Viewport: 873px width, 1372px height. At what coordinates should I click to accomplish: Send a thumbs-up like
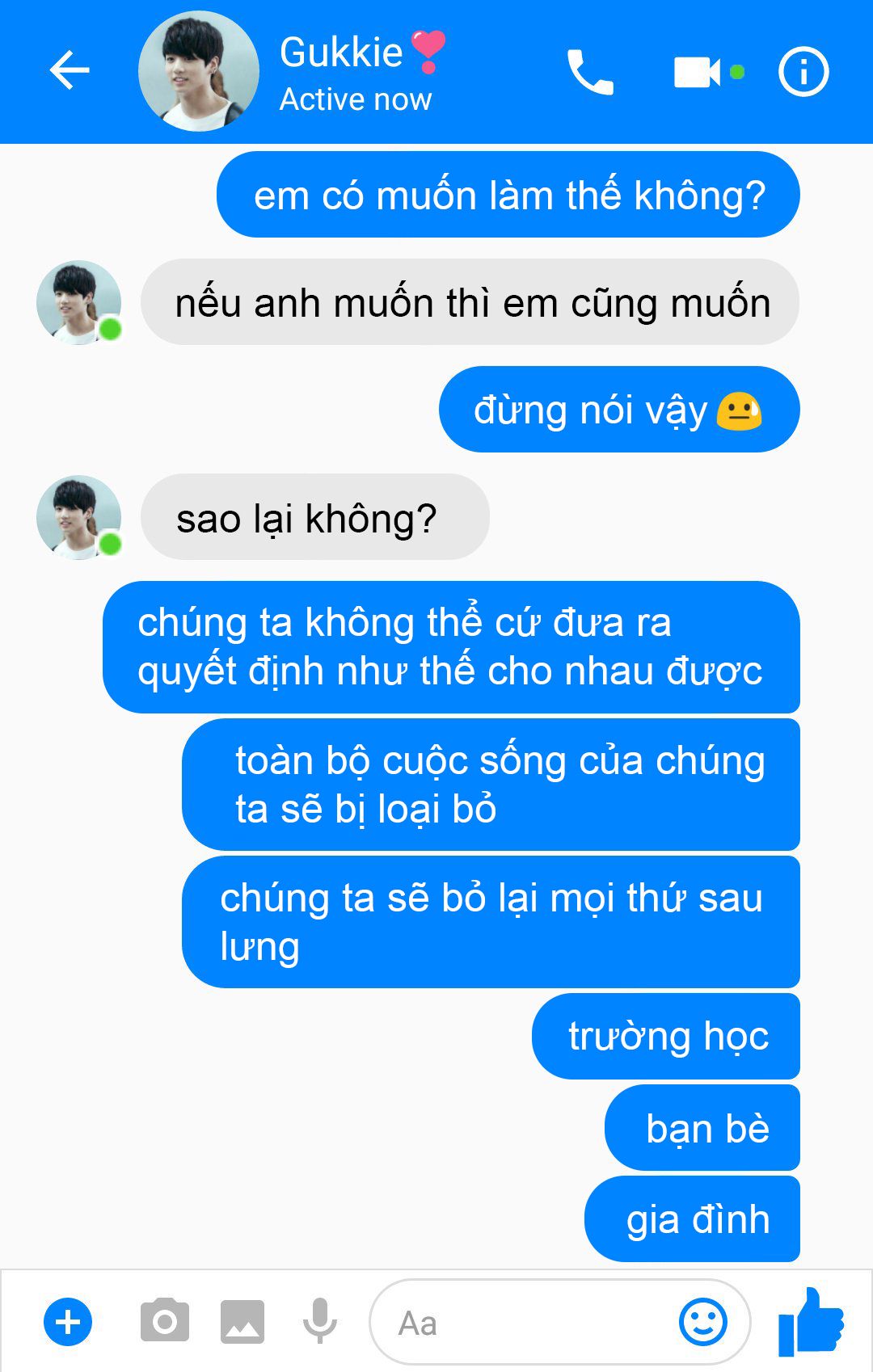pos(811,1321)
